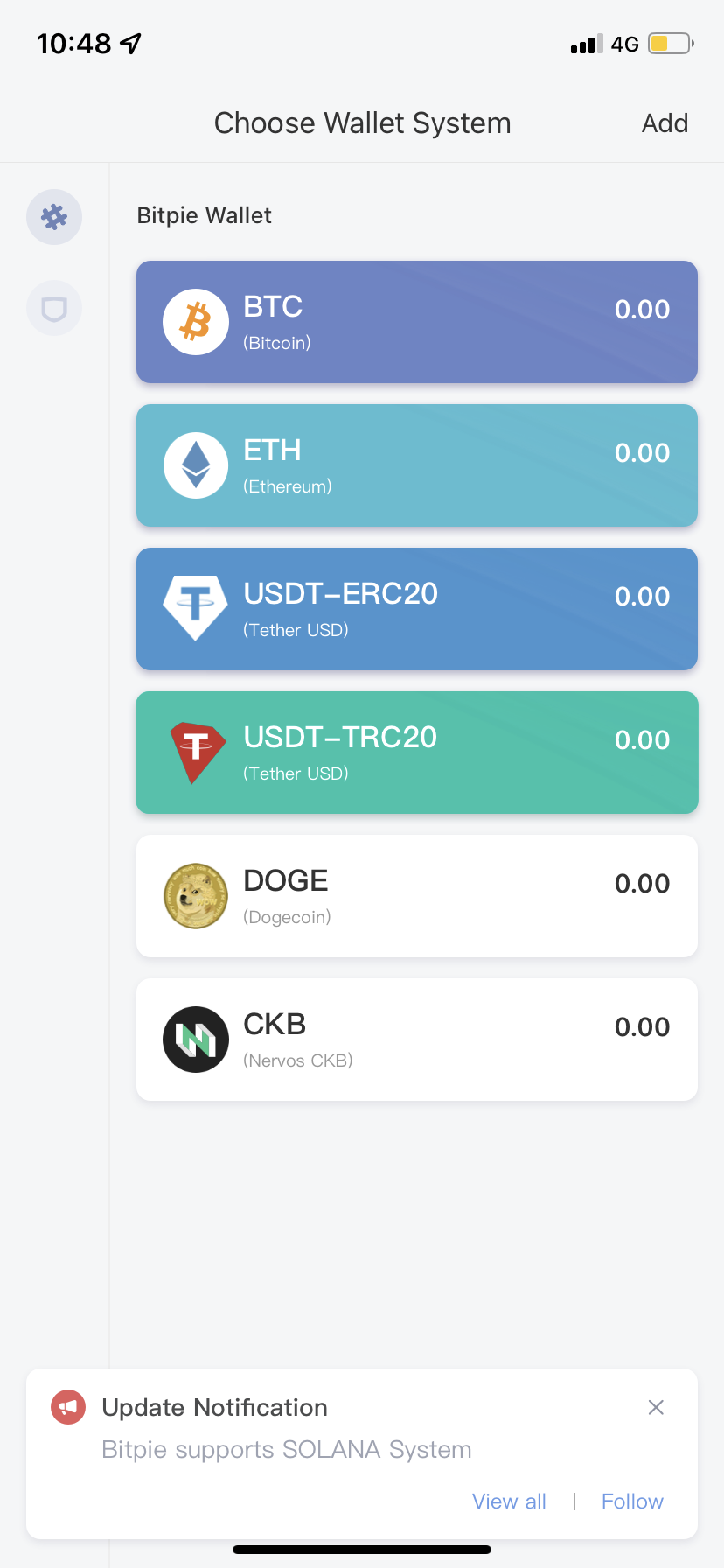724x1568 pixels.
Task: Select the Bitpie Wallet sidebar icon
Action: tap(54, 217)
